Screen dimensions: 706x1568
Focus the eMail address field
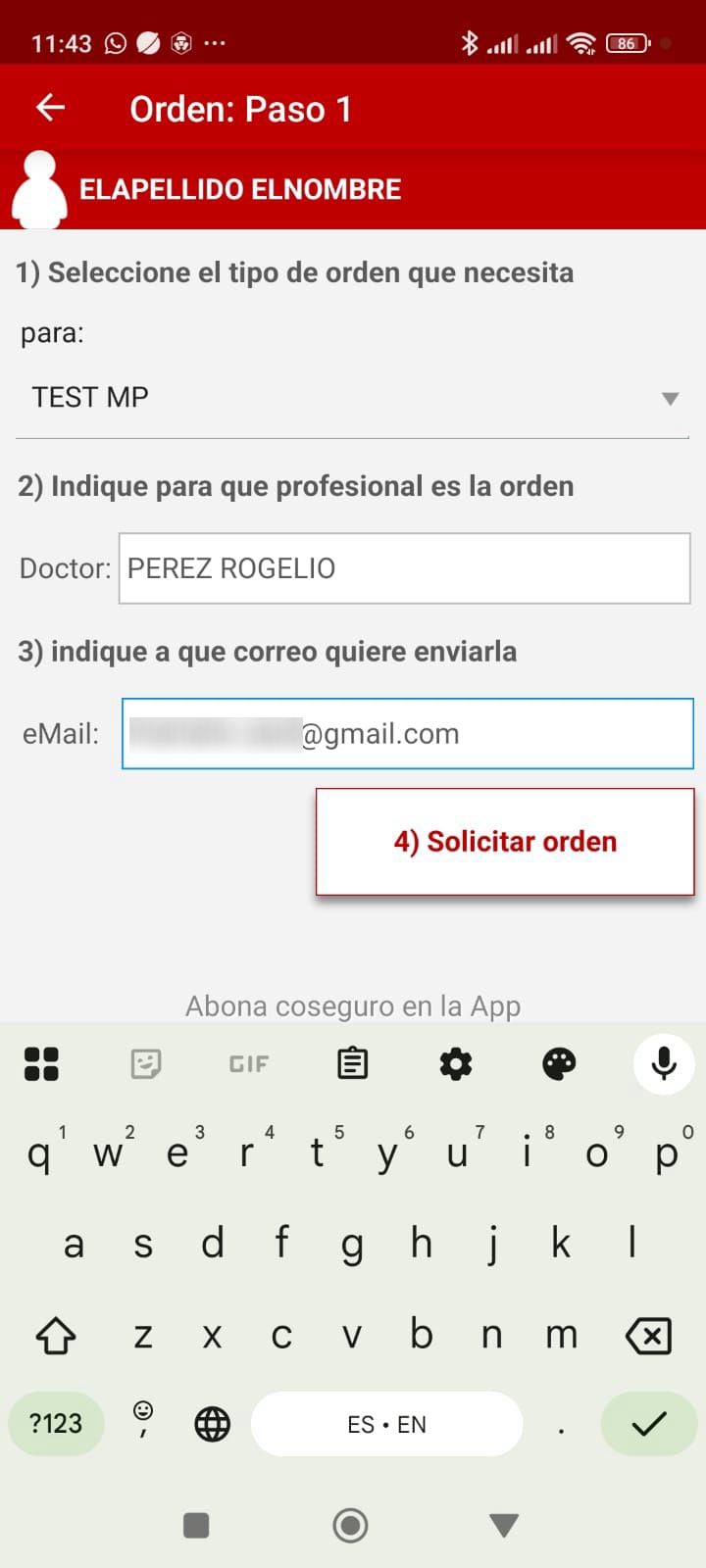(407, 734)
